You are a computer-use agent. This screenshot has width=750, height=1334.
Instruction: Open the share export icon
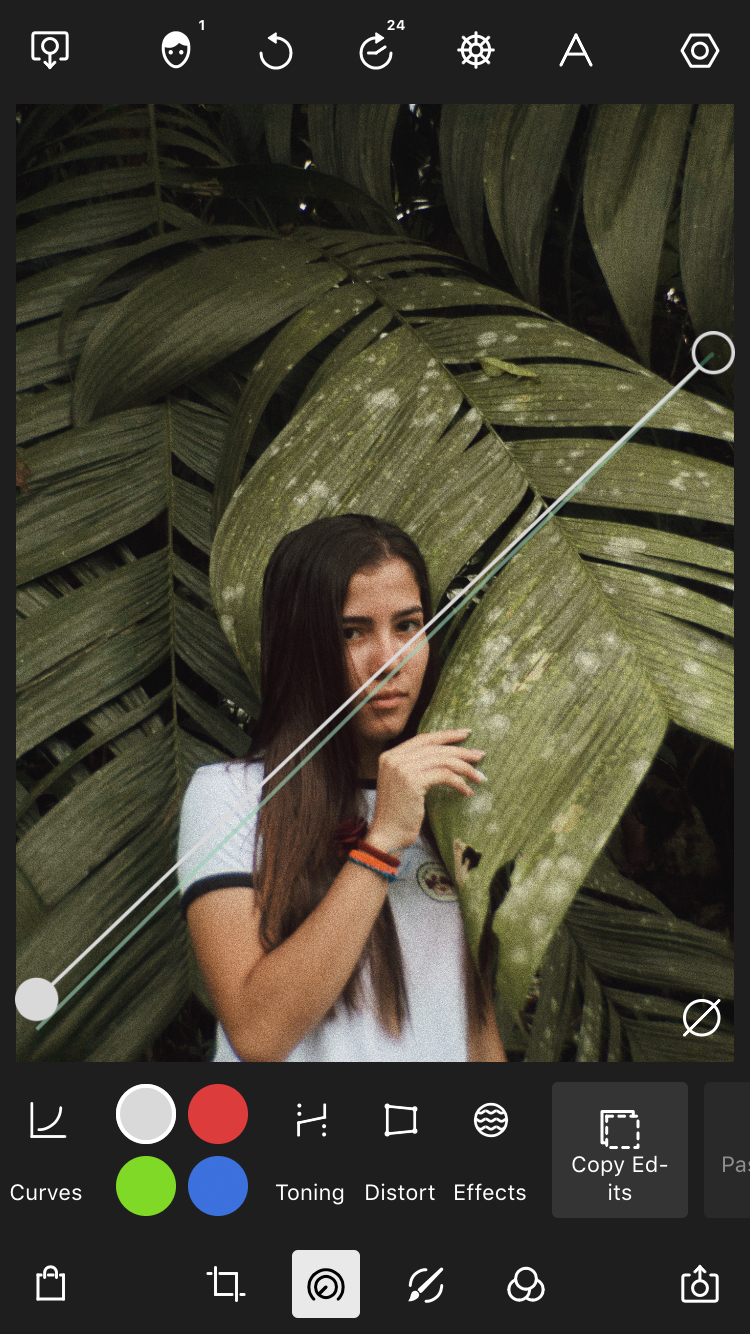click(x=700, y=1284)
